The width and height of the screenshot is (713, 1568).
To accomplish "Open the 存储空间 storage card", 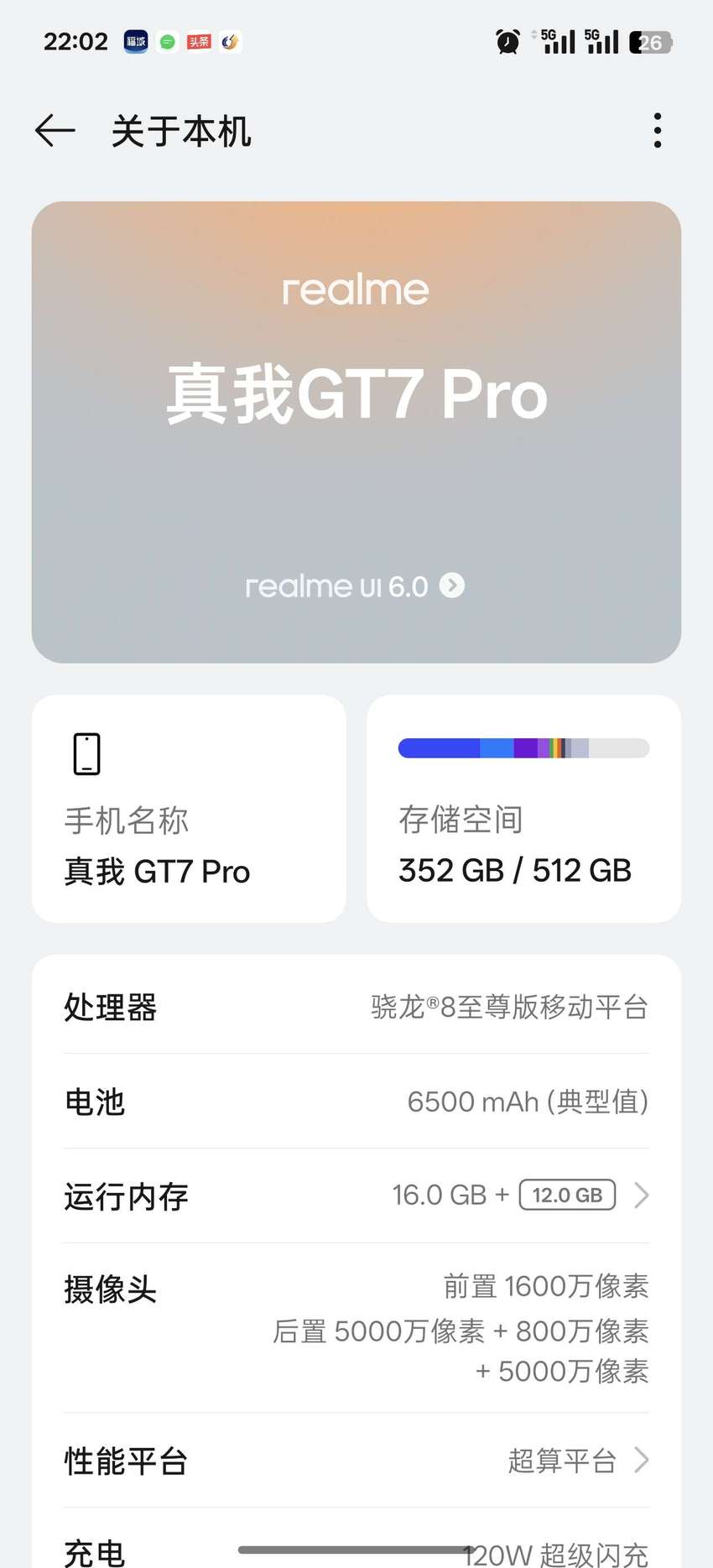I will point(523,809).
